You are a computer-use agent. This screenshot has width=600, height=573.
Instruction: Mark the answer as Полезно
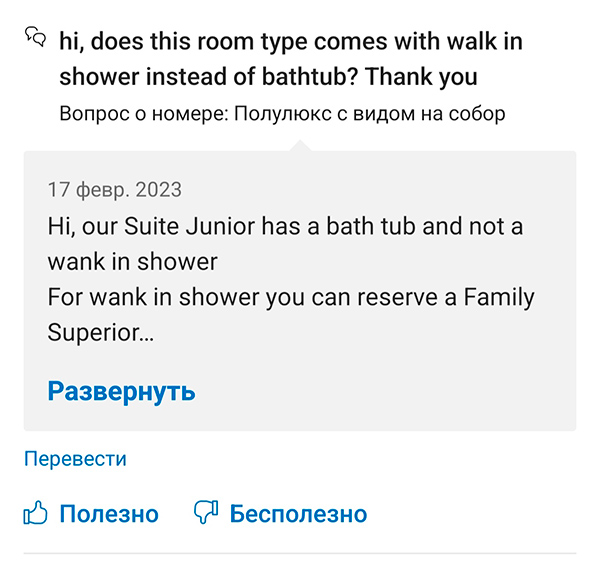pyautogui.click(x=91, y=514)
